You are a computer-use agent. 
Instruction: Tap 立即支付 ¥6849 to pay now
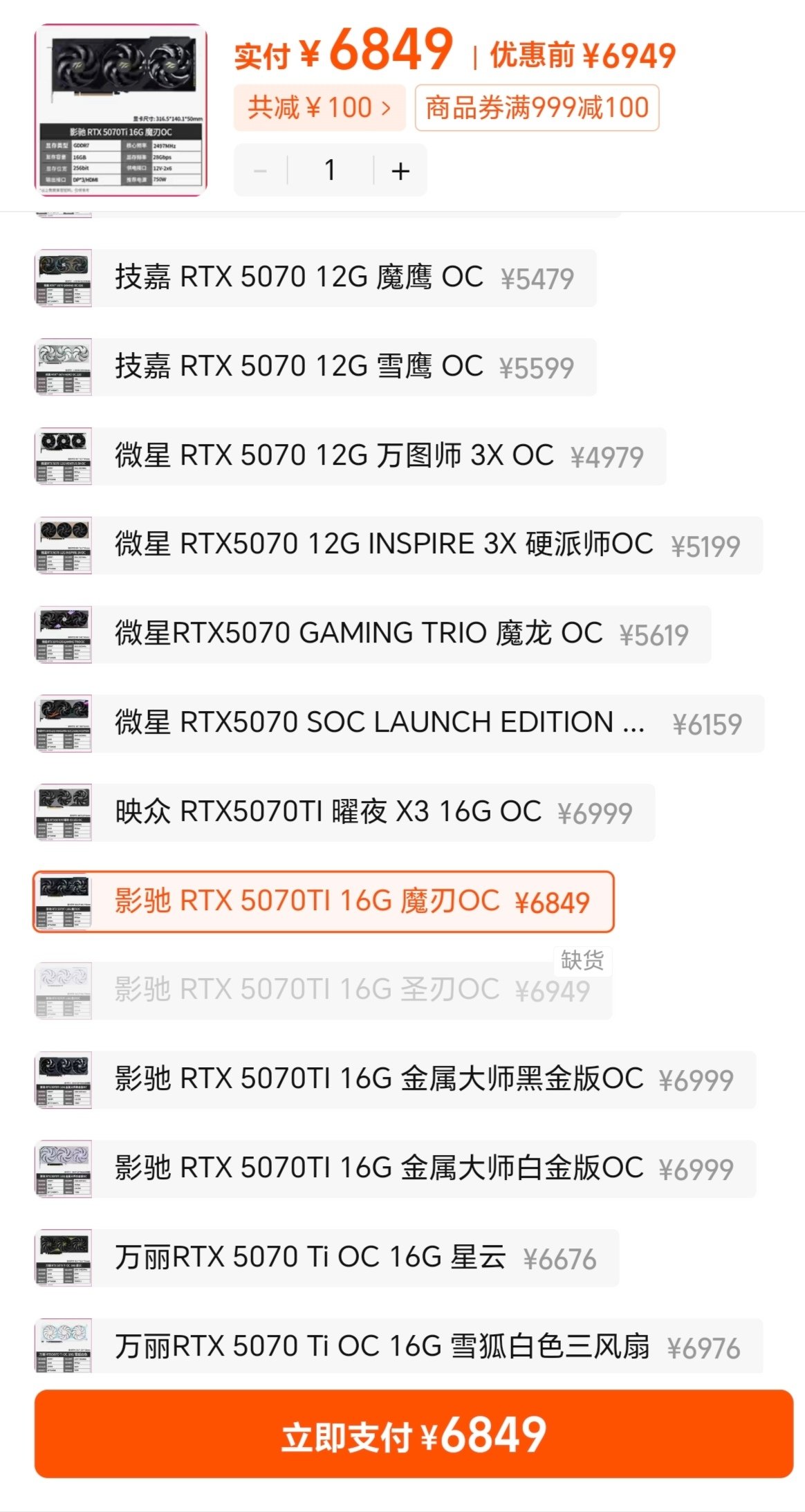(x=414, y=1434)
